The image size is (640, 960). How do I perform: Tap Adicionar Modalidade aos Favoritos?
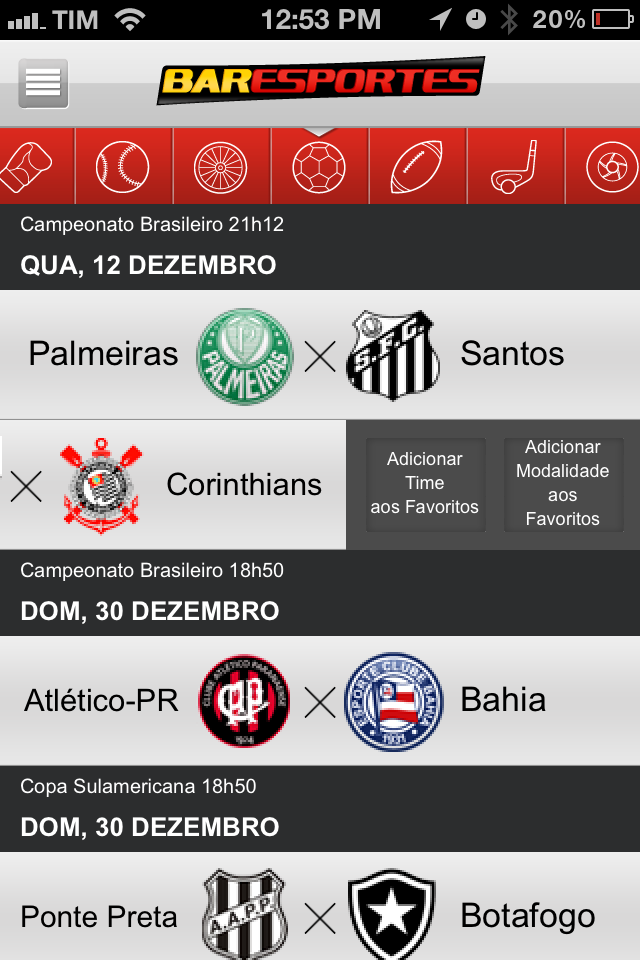click(563, 483)
